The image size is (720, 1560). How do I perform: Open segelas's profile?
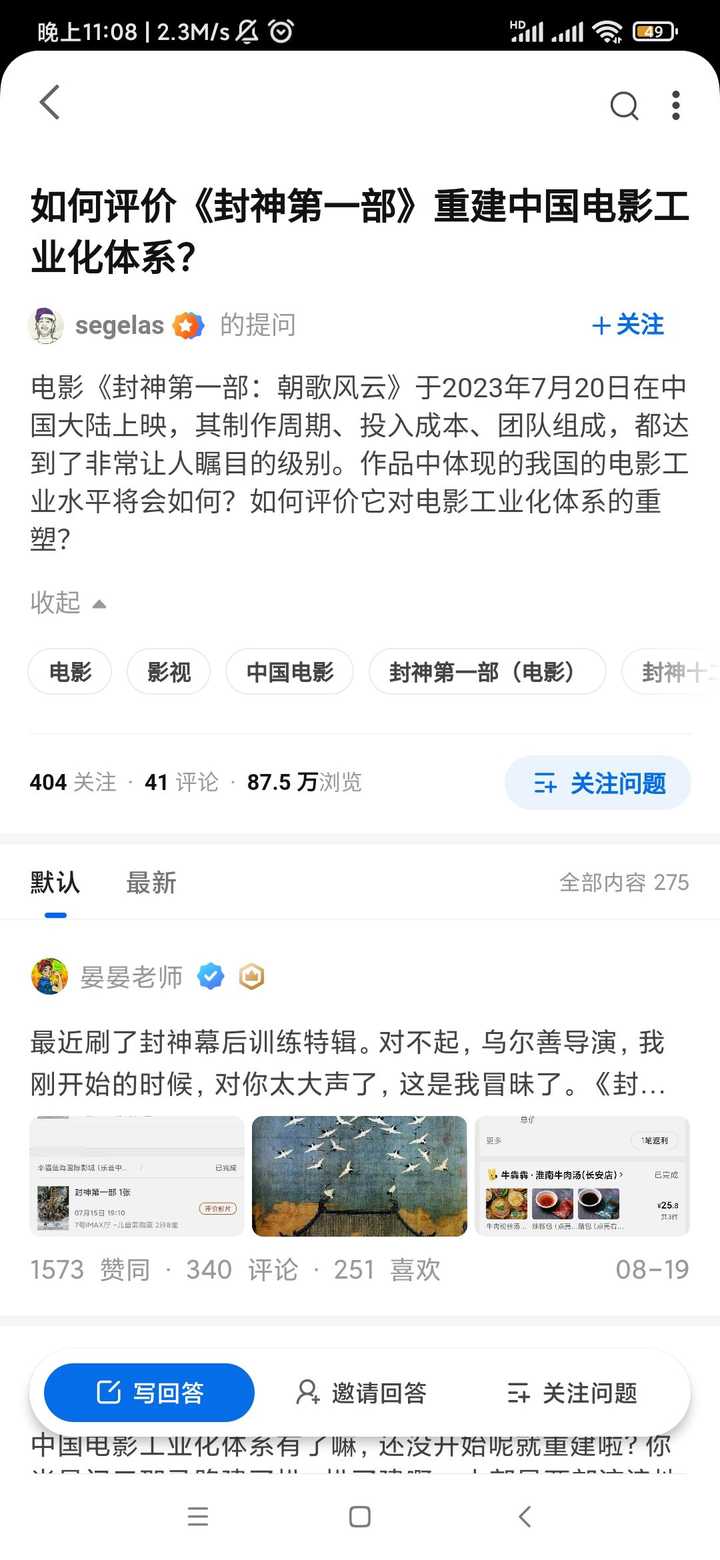click(x=119, y=325)
